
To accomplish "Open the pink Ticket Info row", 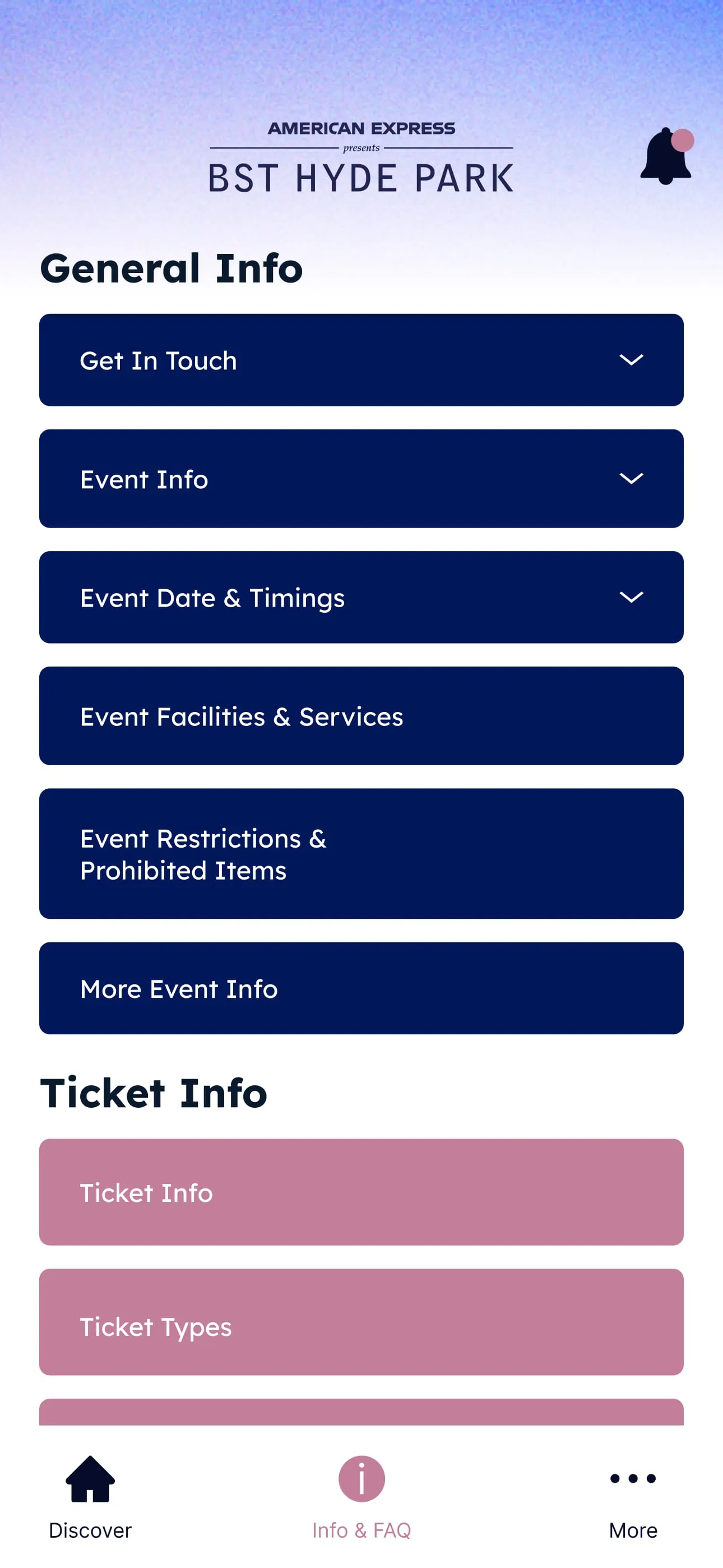I will 361,1192.
